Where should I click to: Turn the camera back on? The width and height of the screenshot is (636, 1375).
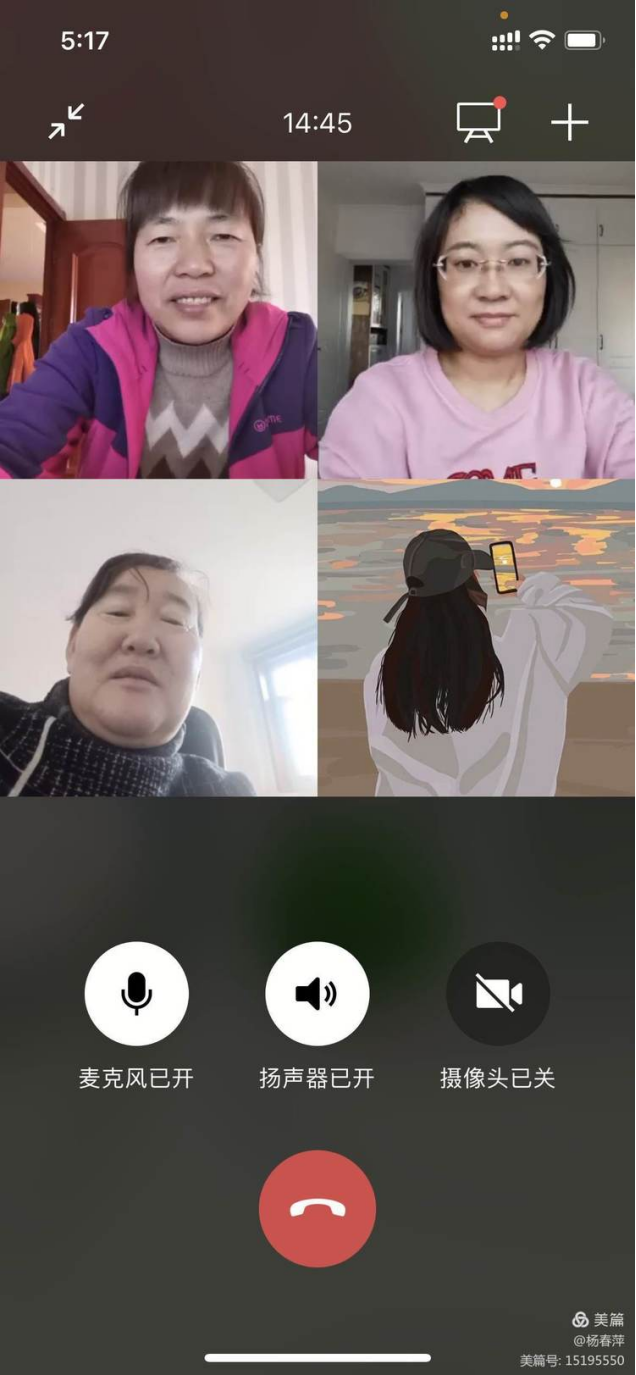498,993
